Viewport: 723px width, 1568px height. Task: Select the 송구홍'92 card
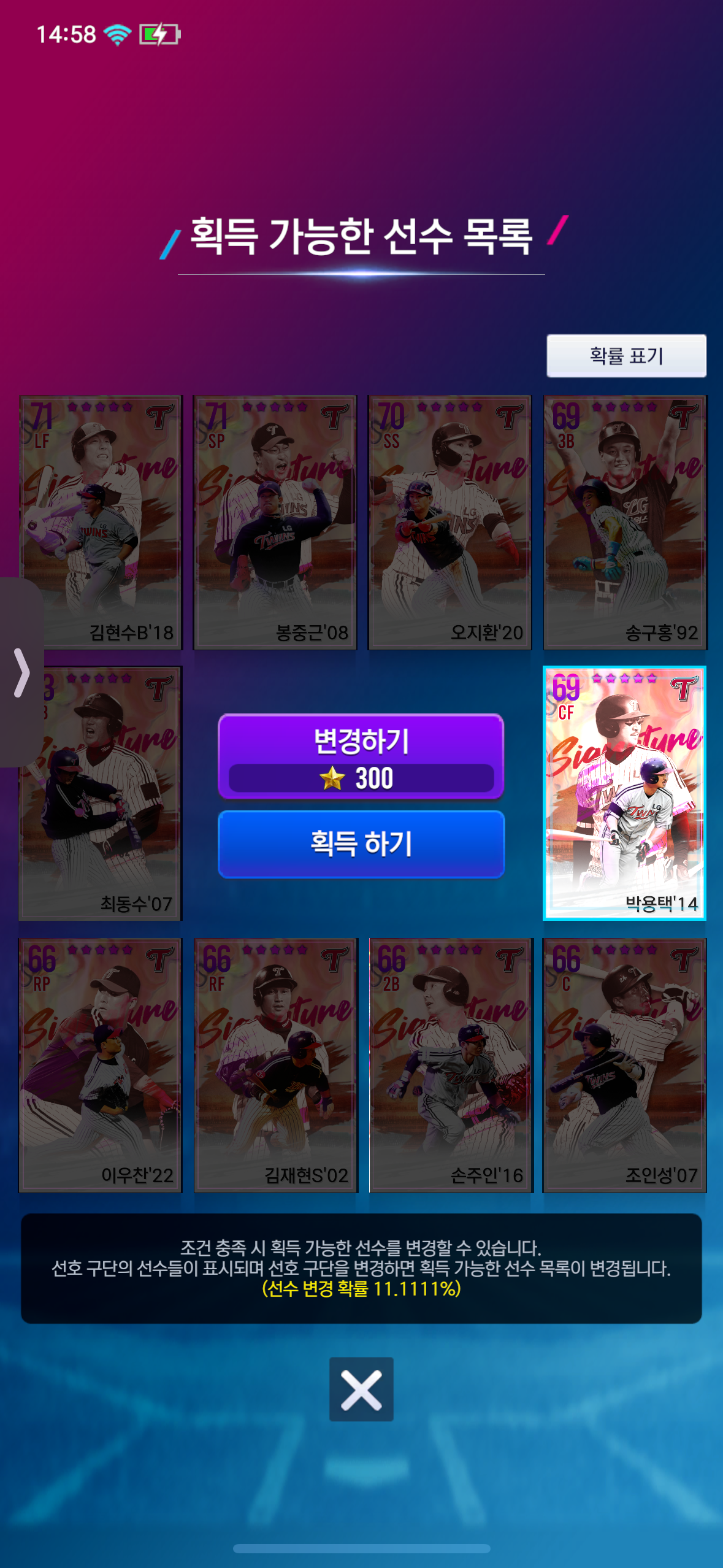[x=625, y=523]
